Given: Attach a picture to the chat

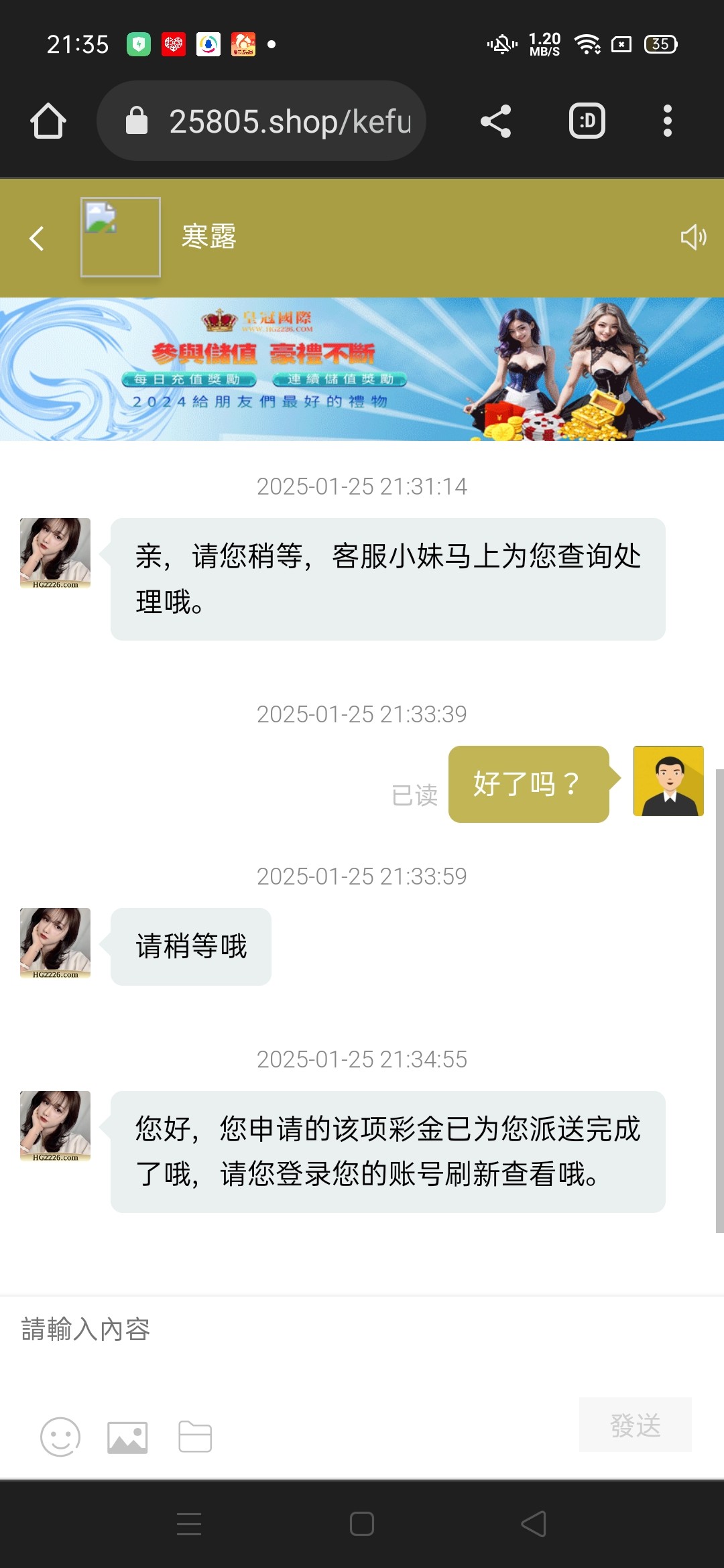Looking at the screenshot, I should (127, 1437).
